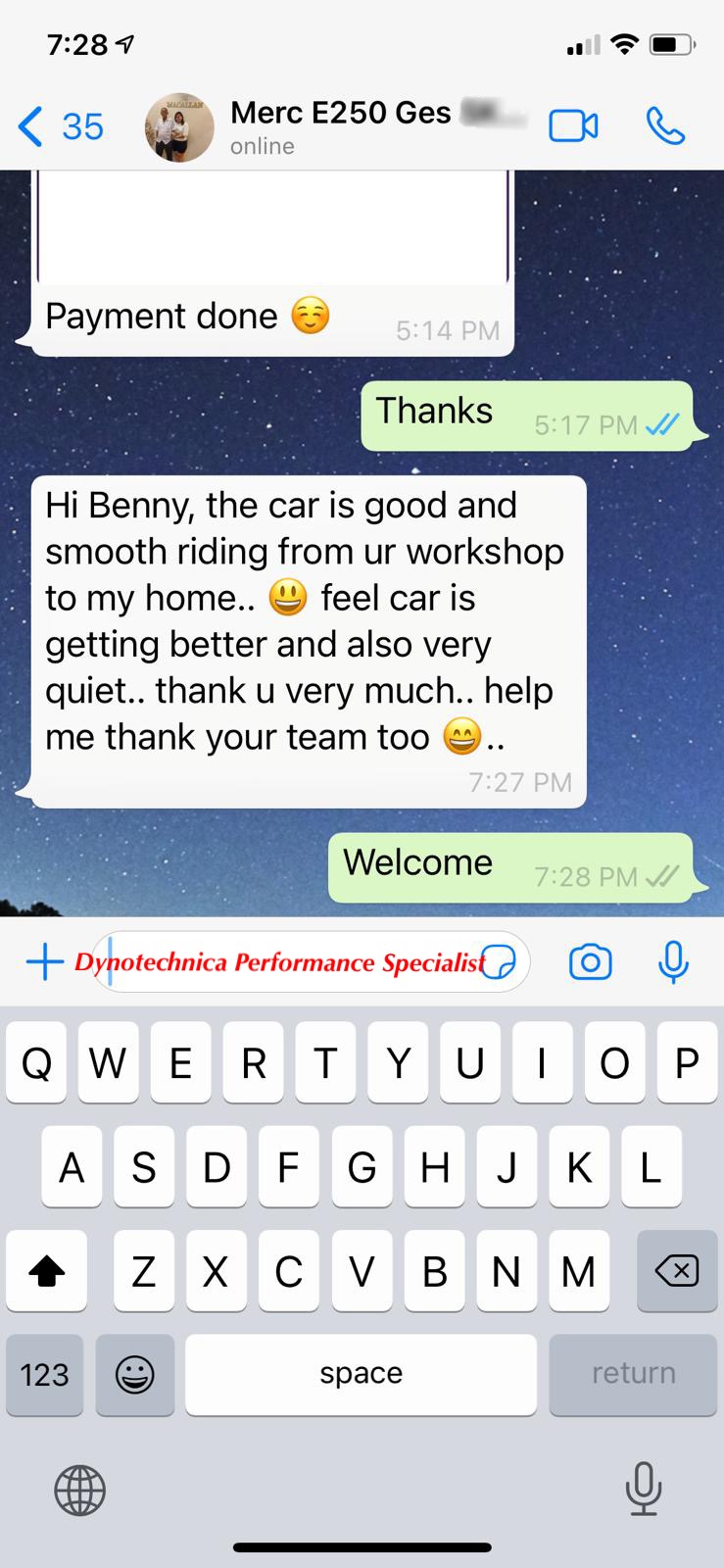Screen dimensions: 724x1568
Task: Tap the shift key
Action: tap(46, 1271)
